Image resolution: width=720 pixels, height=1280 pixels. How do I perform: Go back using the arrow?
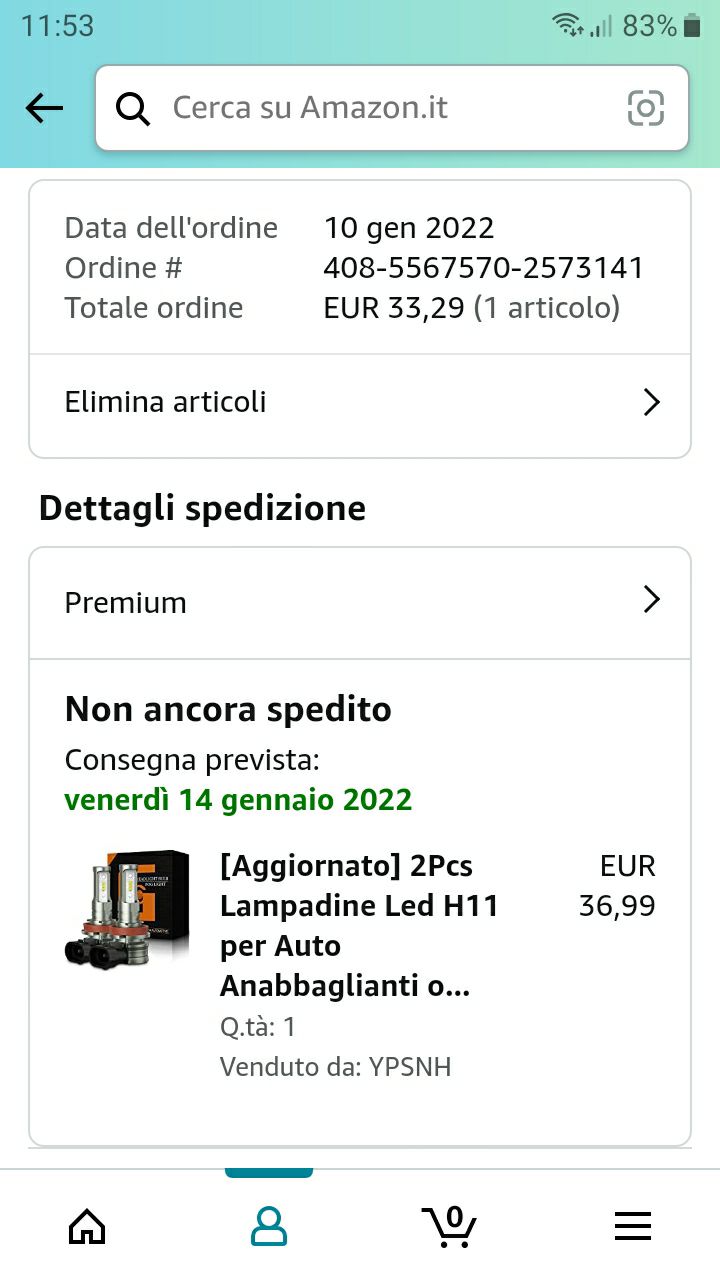pos(45,108)
